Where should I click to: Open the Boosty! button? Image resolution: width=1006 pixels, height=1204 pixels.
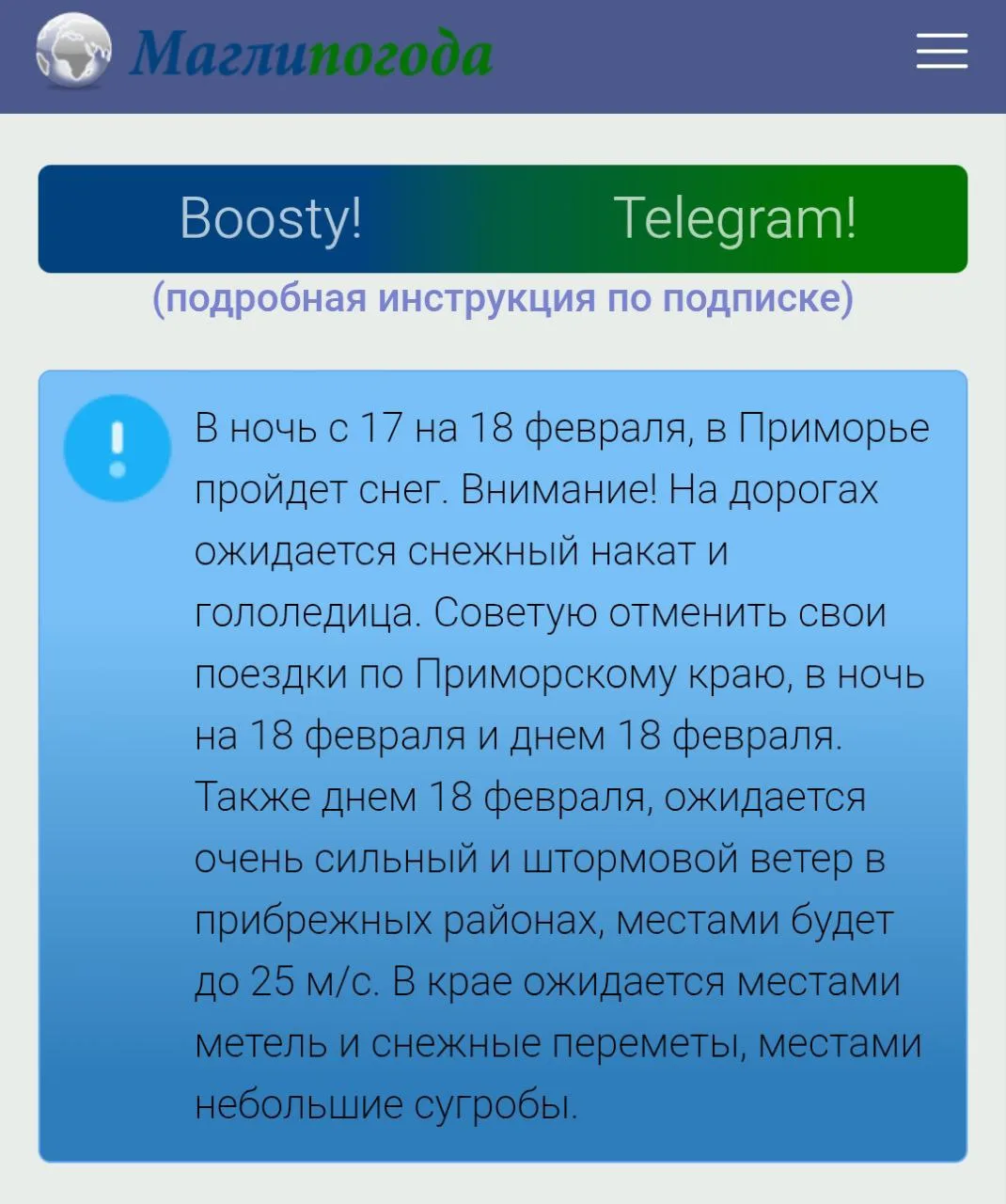[271, 218]
